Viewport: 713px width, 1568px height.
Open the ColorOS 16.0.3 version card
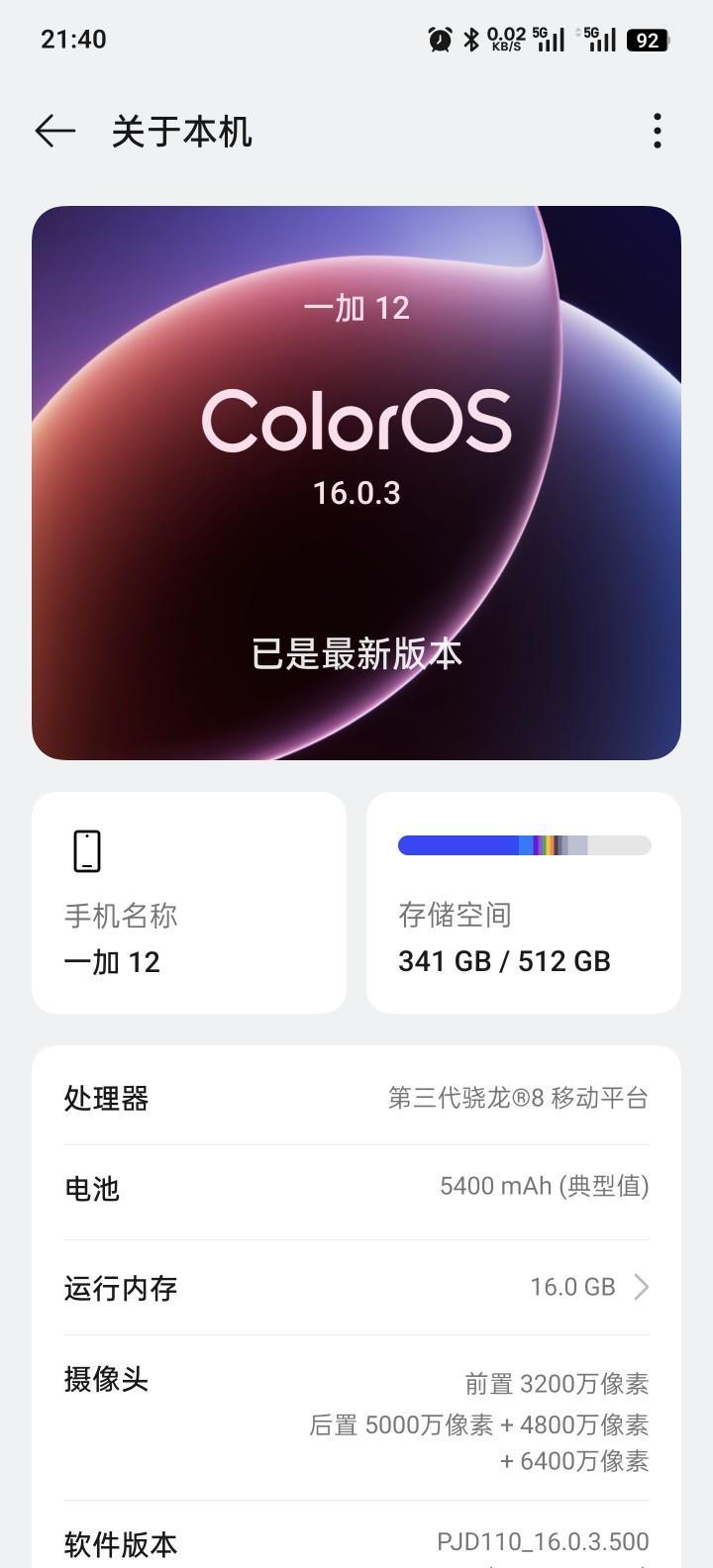coord(356,483)
